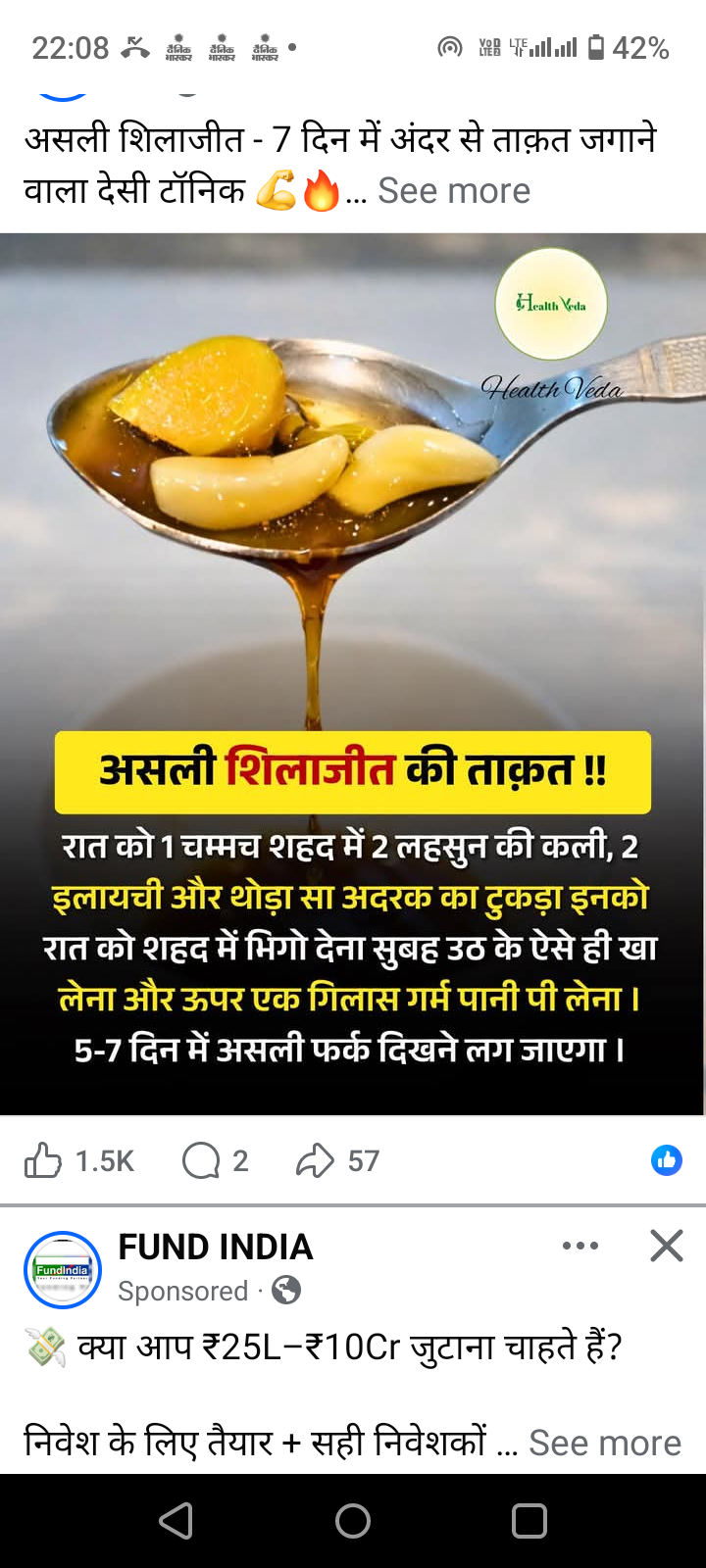Open the FUND INDIA profile picture
This screenshot has width=706, height=1568.
coord(63,1270)
